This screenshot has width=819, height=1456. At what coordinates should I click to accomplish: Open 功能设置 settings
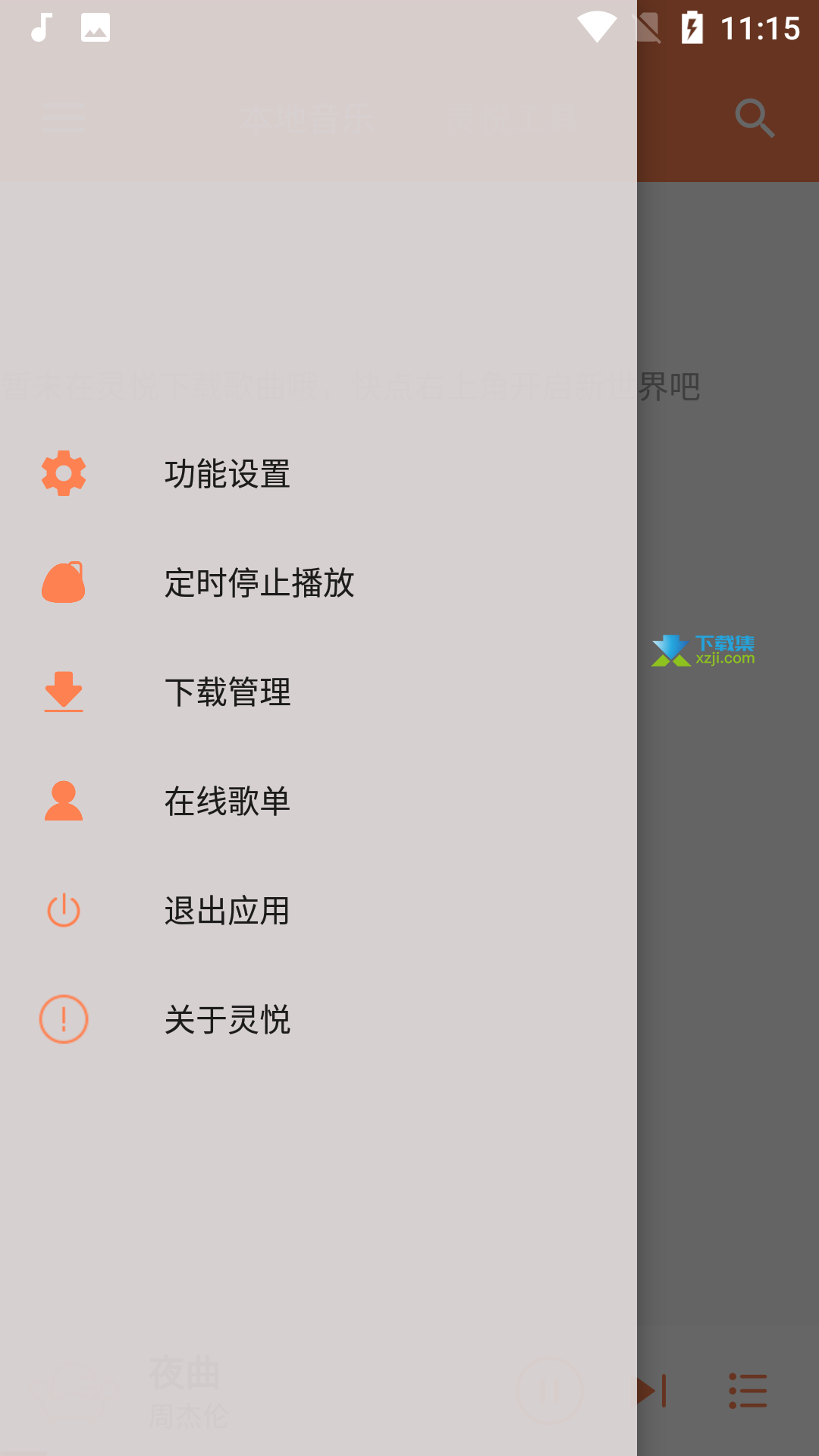coord(318,474)
